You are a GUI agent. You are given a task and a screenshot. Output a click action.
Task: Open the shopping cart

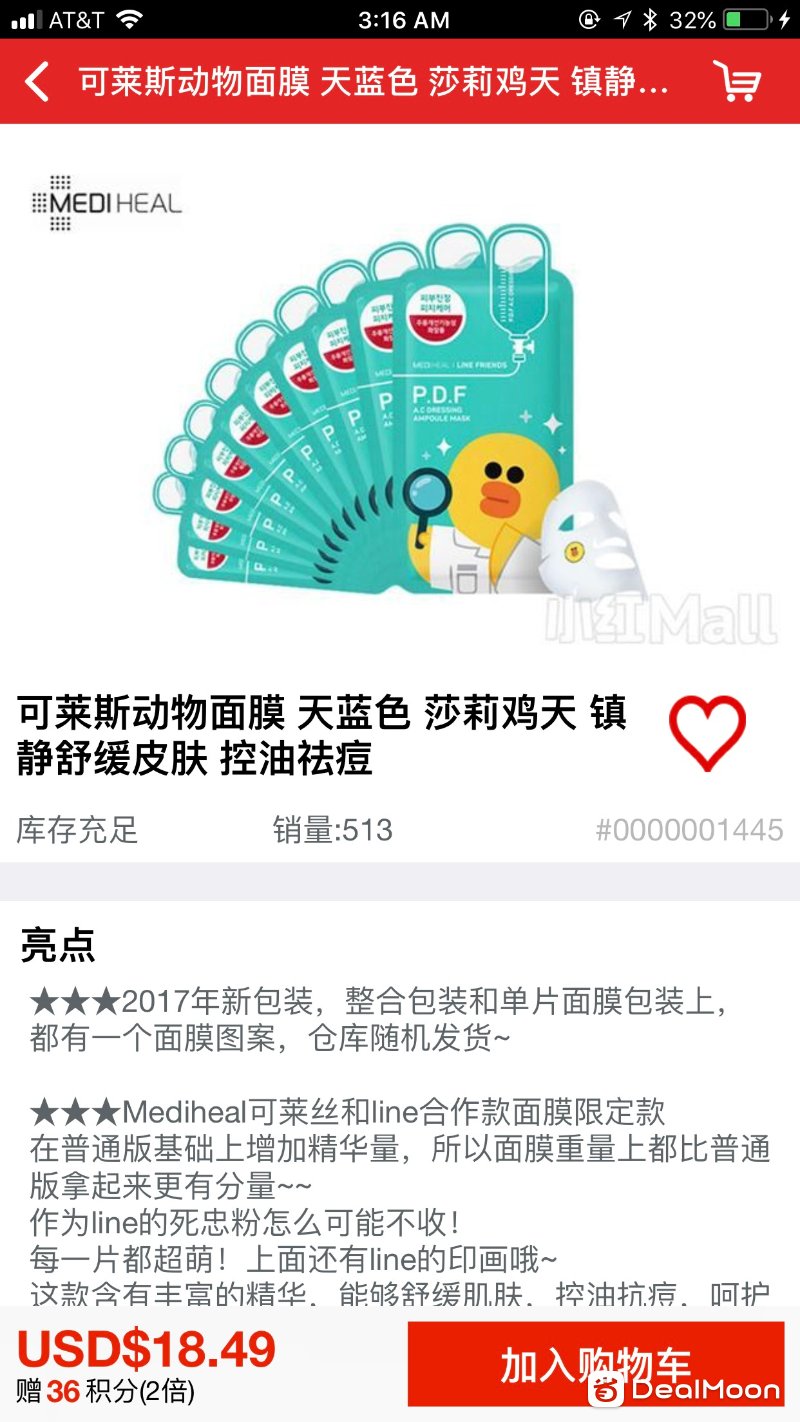737,82
